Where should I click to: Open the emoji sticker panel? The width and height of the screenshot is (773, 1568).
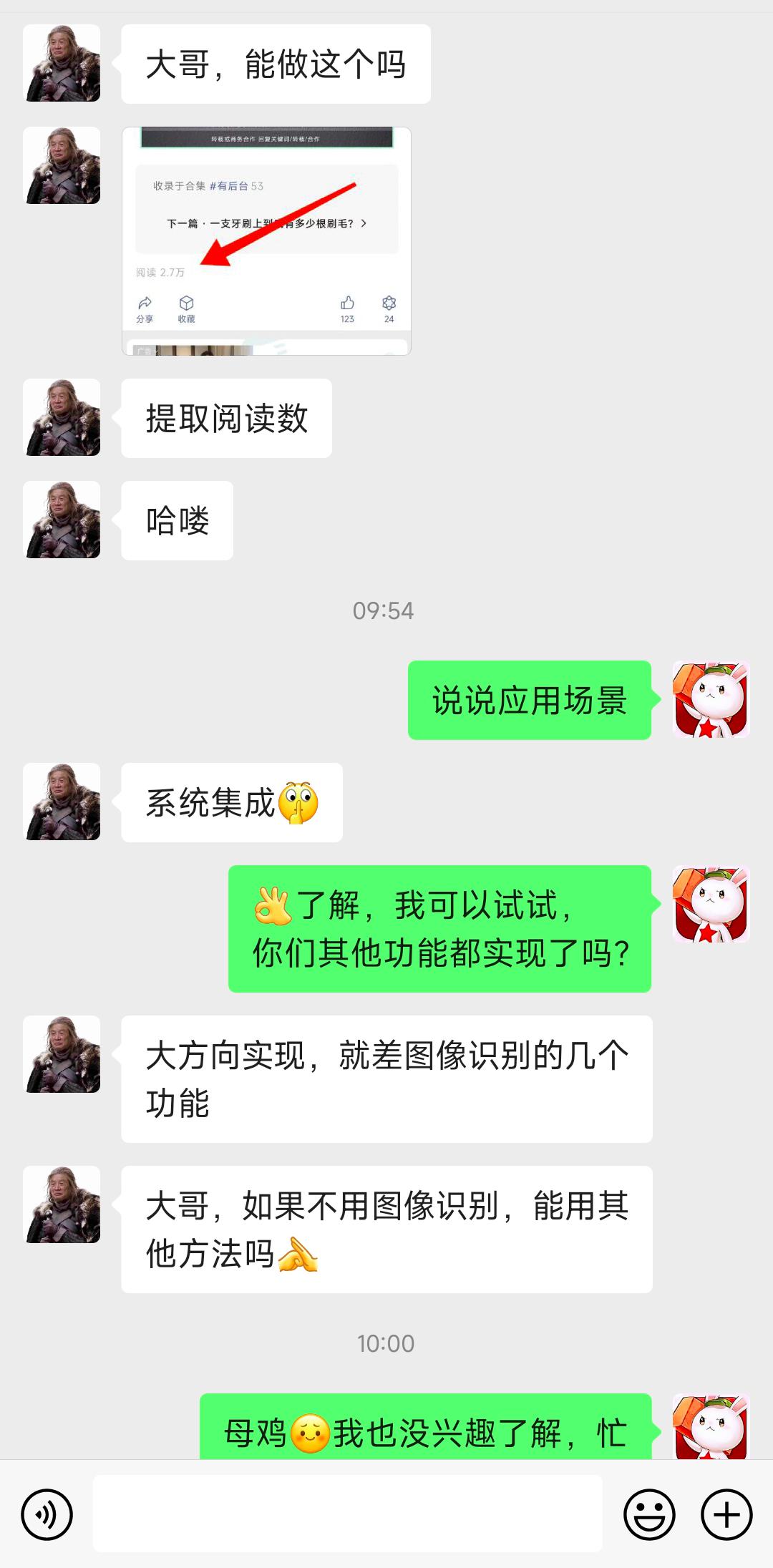point(649,1514)
